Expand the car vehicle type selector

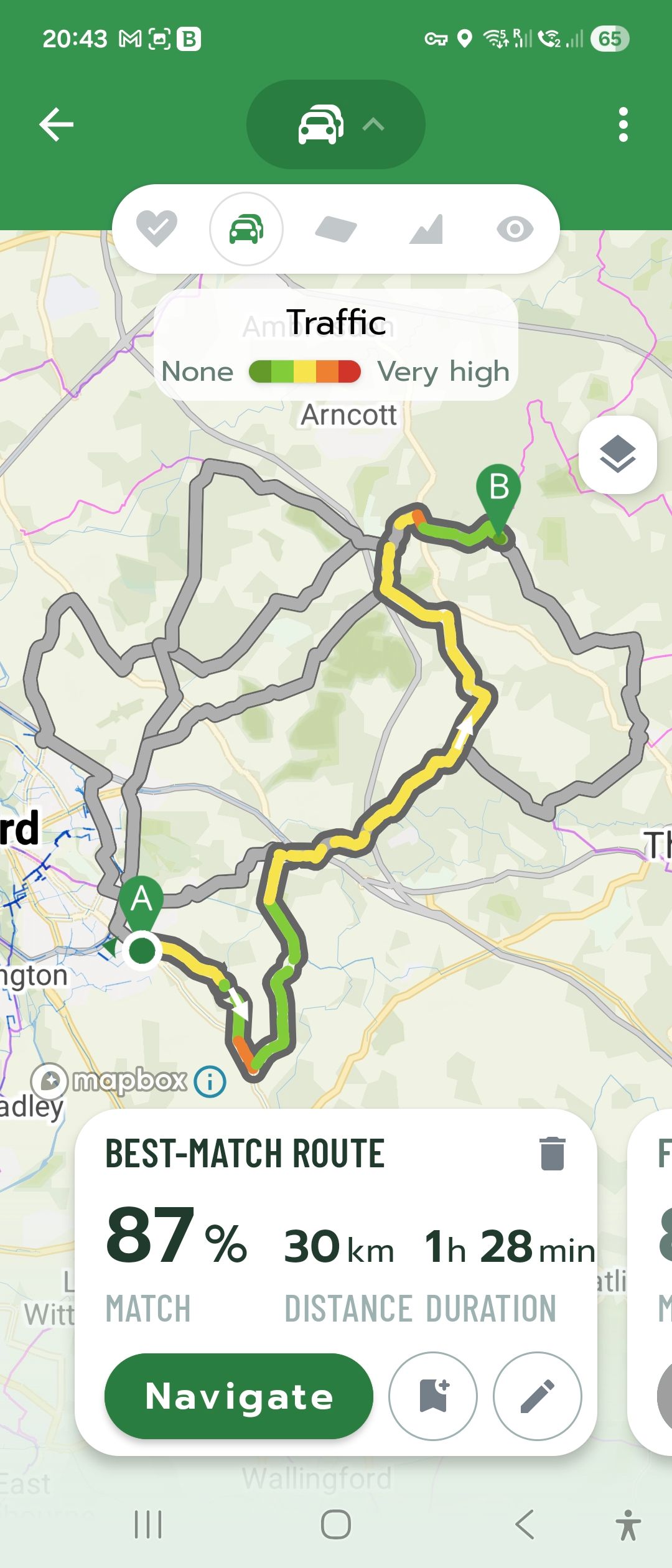(336, 124)
